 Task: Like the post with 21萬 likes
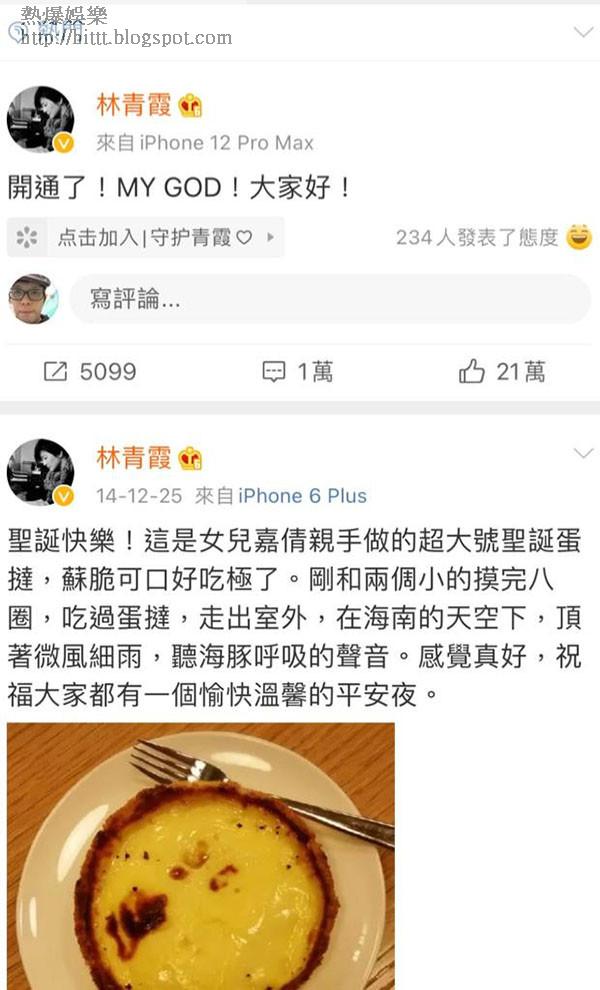click(x=502, y=372)
